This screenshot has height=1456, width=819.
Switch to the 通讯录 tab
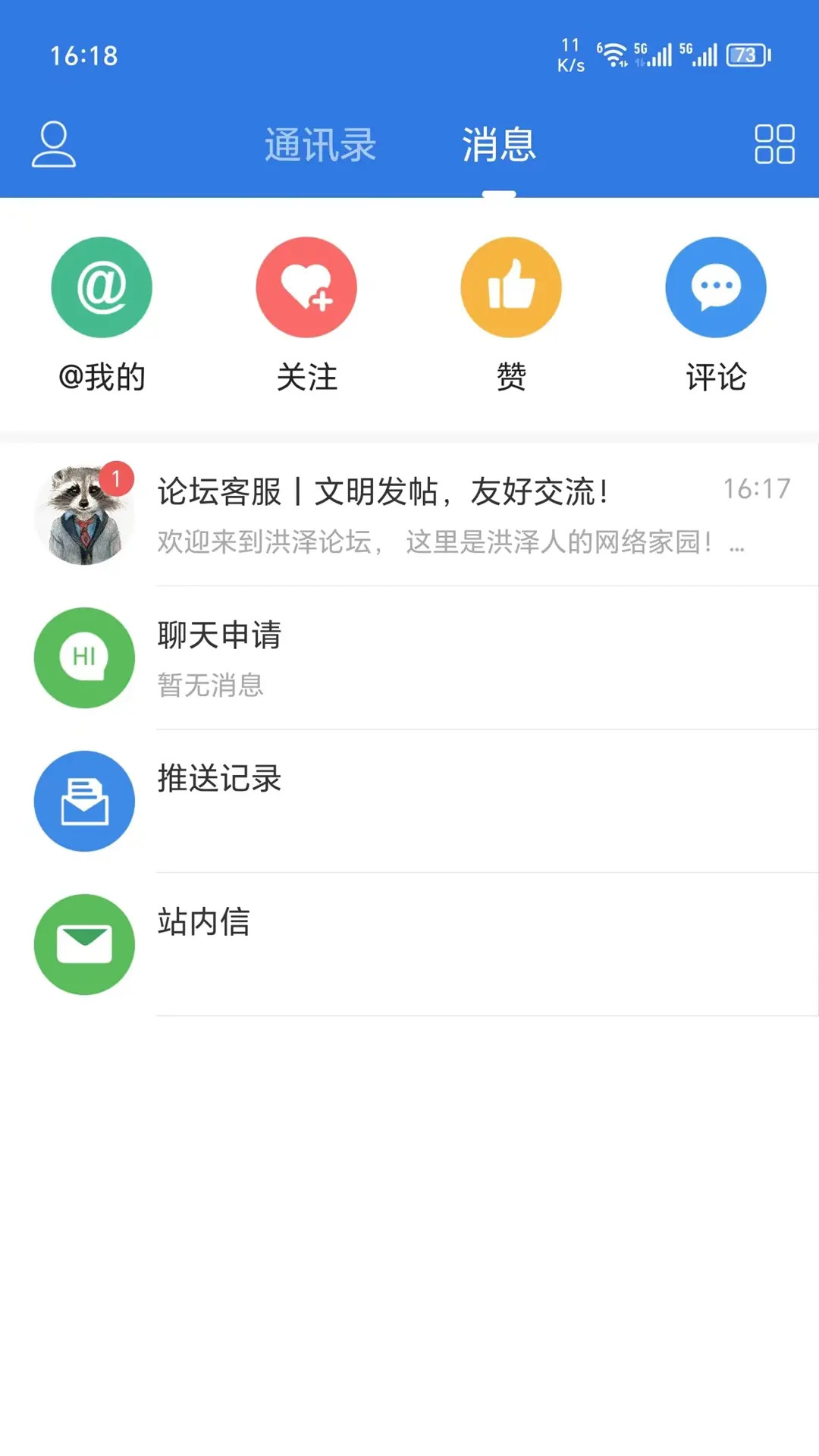tap(322, 144)
